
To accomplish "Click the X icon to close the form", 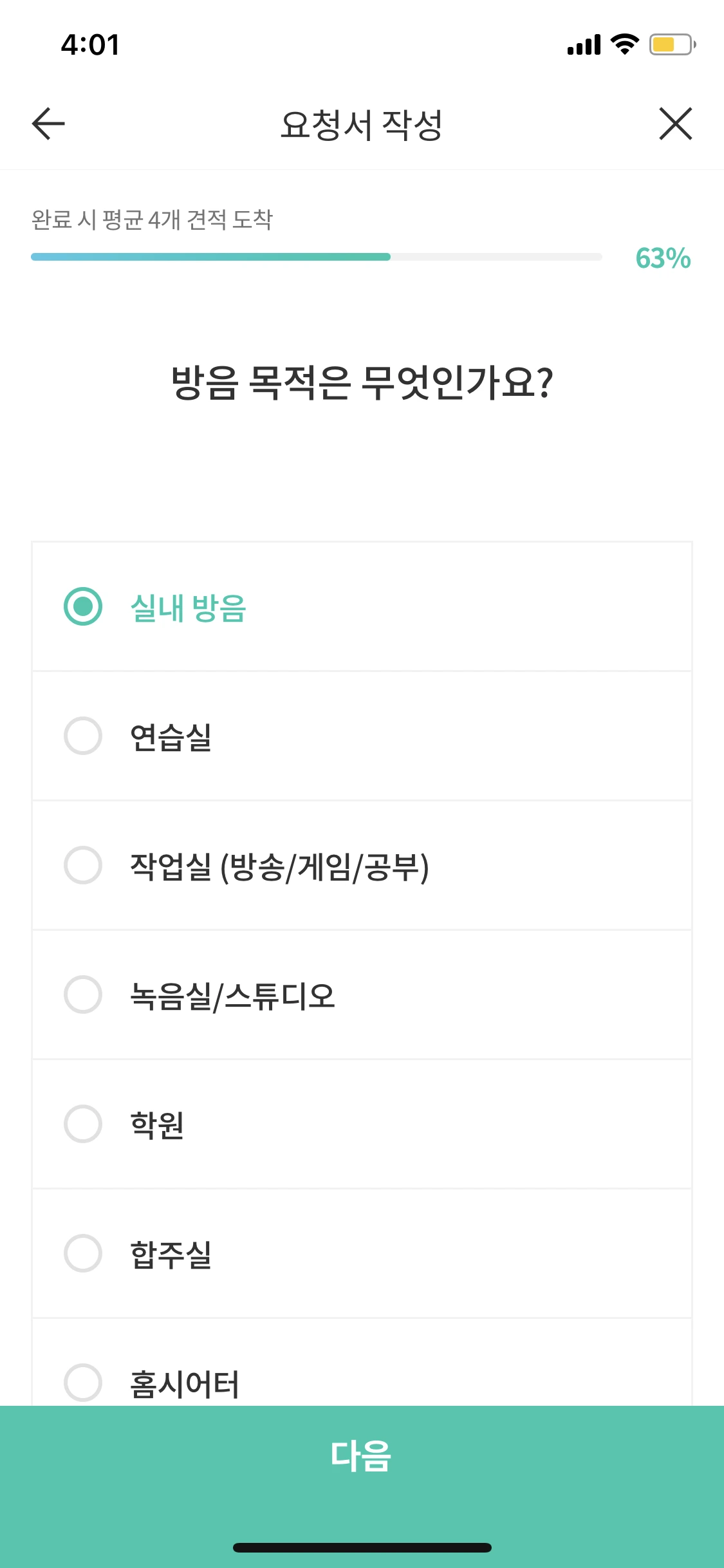I will point(676,124).
